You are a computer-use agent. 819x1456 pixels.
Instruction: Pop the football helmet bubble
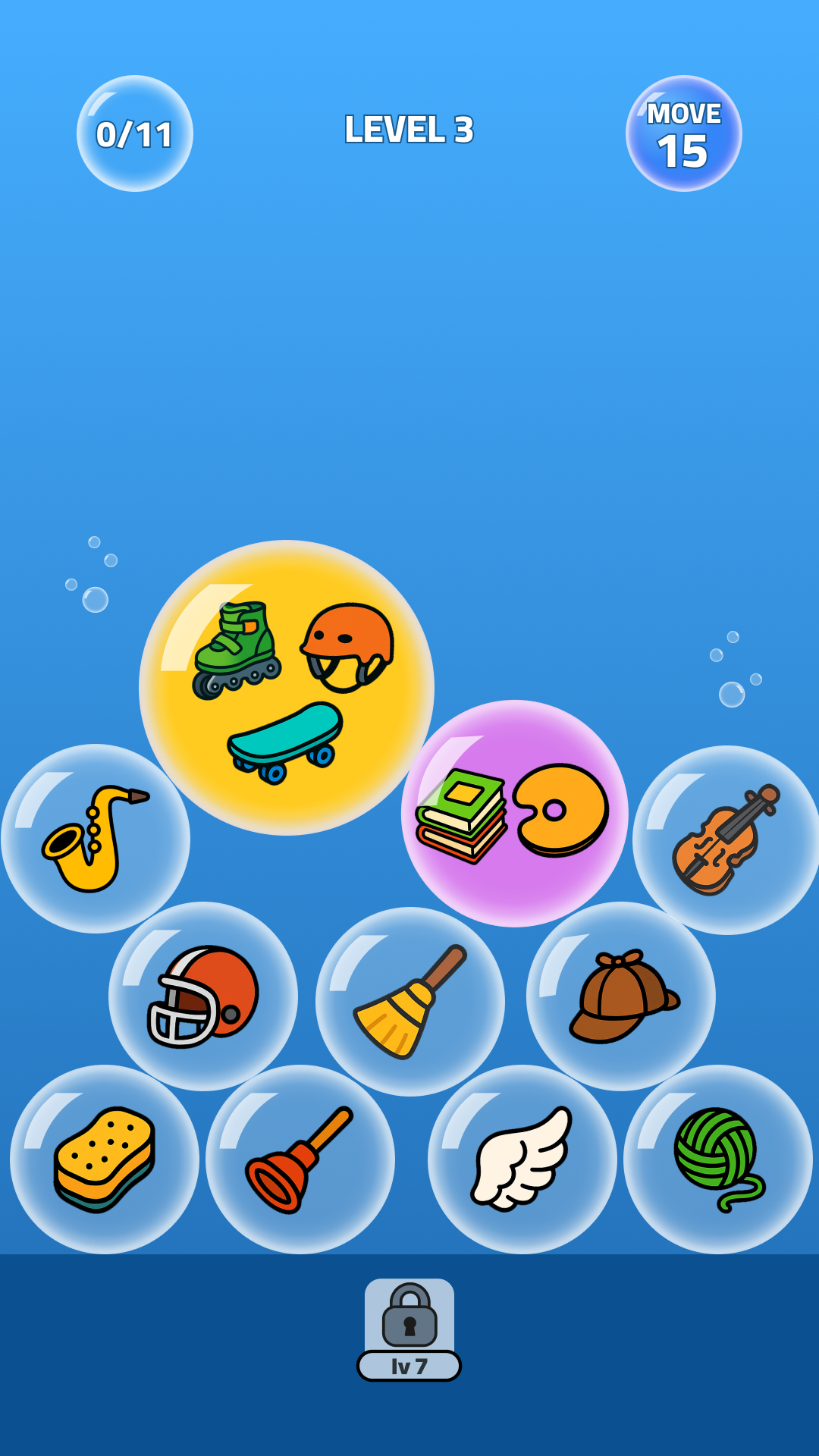click(203, 996)
